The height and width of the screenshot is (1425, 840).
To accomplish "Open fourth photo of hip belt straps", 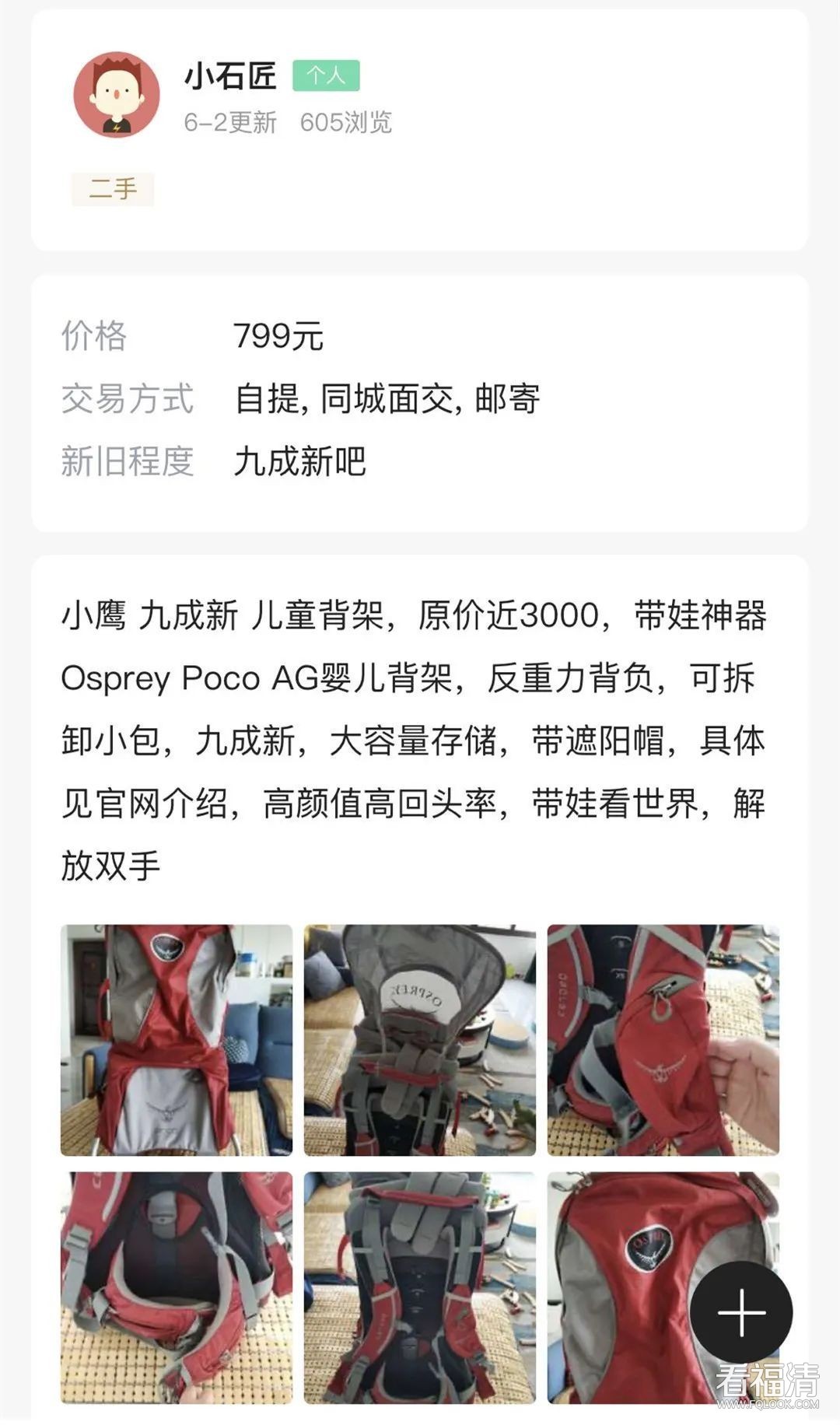I will tap(177, 1287).
